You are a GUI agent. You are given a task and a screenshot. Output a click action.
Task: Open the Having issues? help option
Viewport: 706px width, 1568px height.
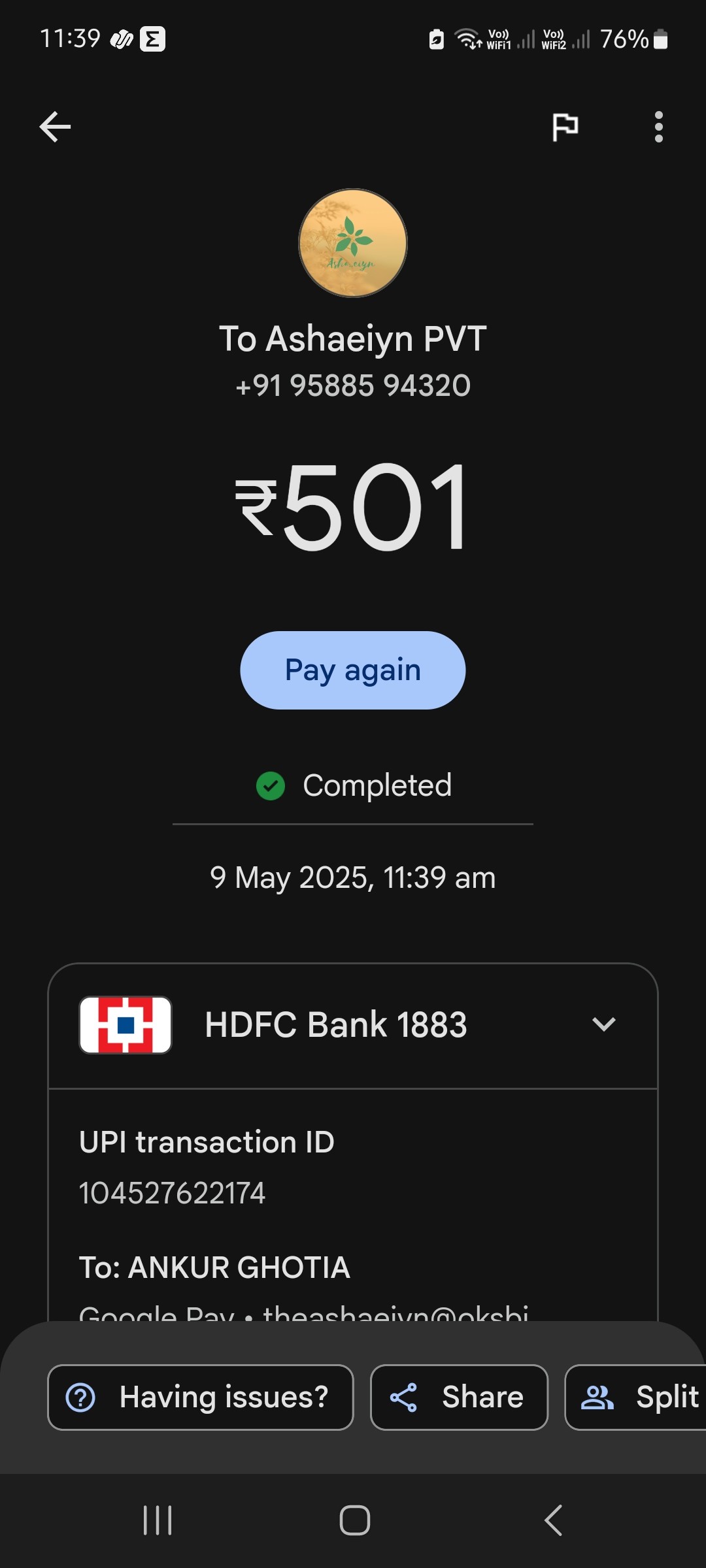click(200, 1397)
